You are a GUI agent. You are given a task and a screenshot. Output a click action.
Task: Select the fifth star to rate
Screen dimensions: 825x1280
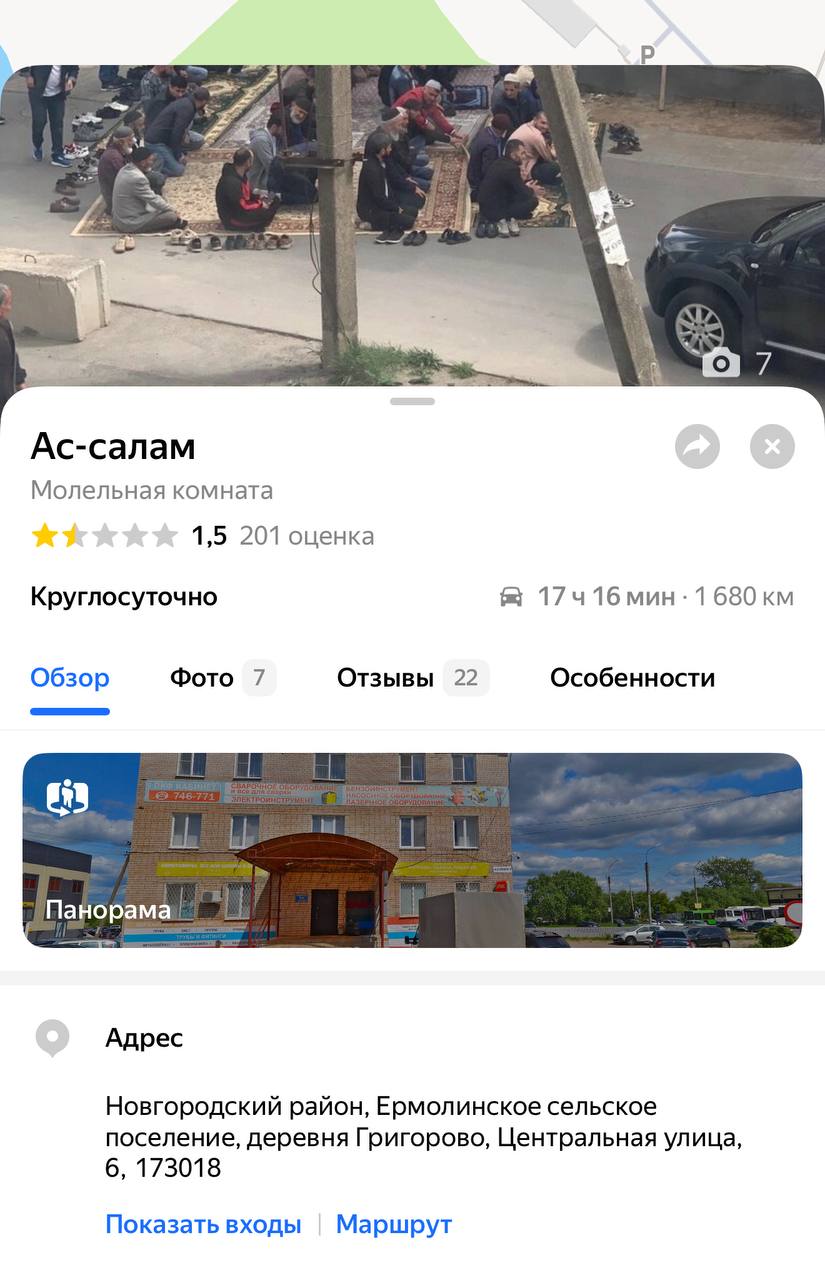[x=164, y=535]
